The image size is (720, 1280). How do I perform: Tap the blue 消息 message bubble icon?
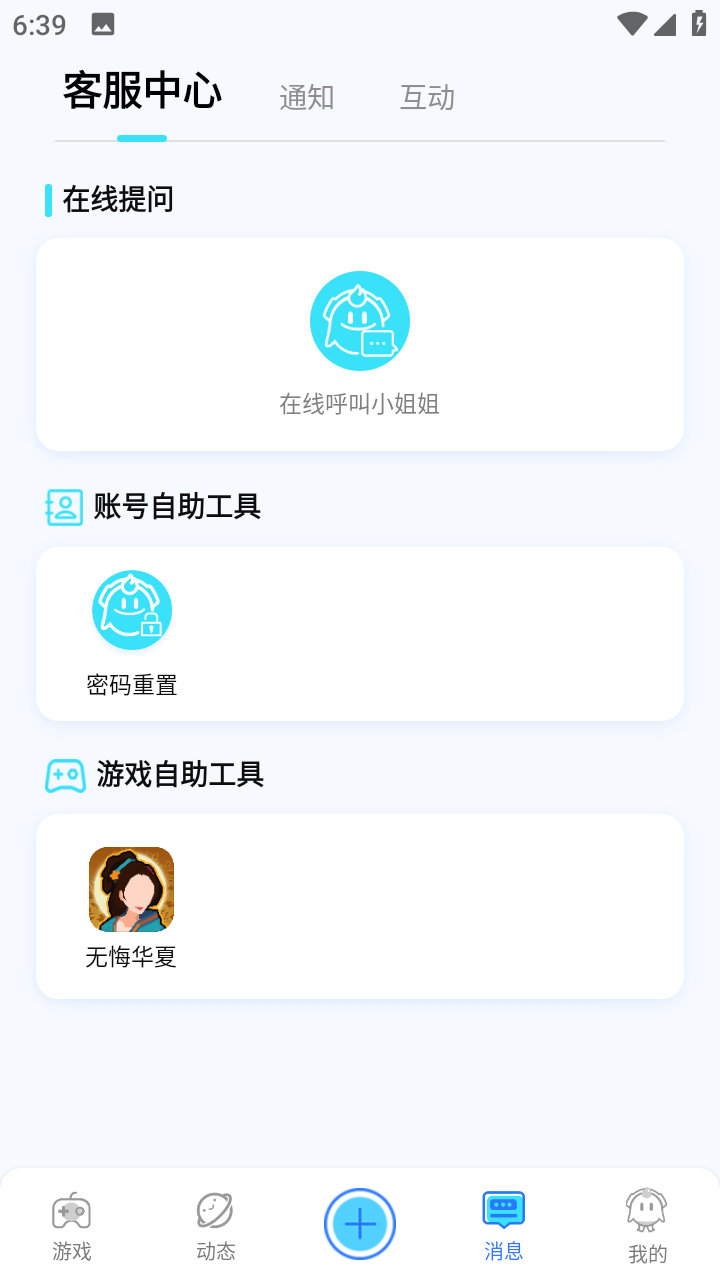click(x=503, y=1209)
